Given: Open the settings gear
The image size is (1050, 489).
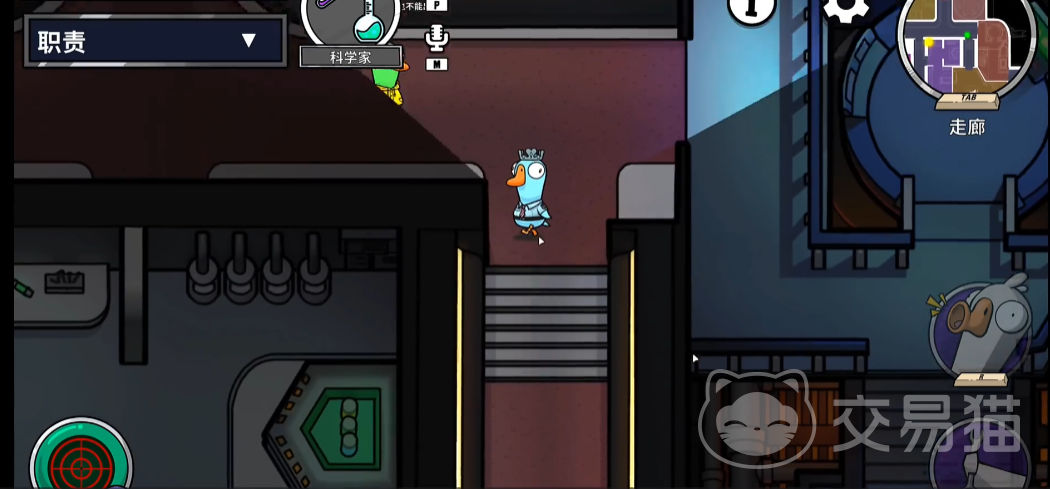Looking at the screenshot, I should 845,10.
